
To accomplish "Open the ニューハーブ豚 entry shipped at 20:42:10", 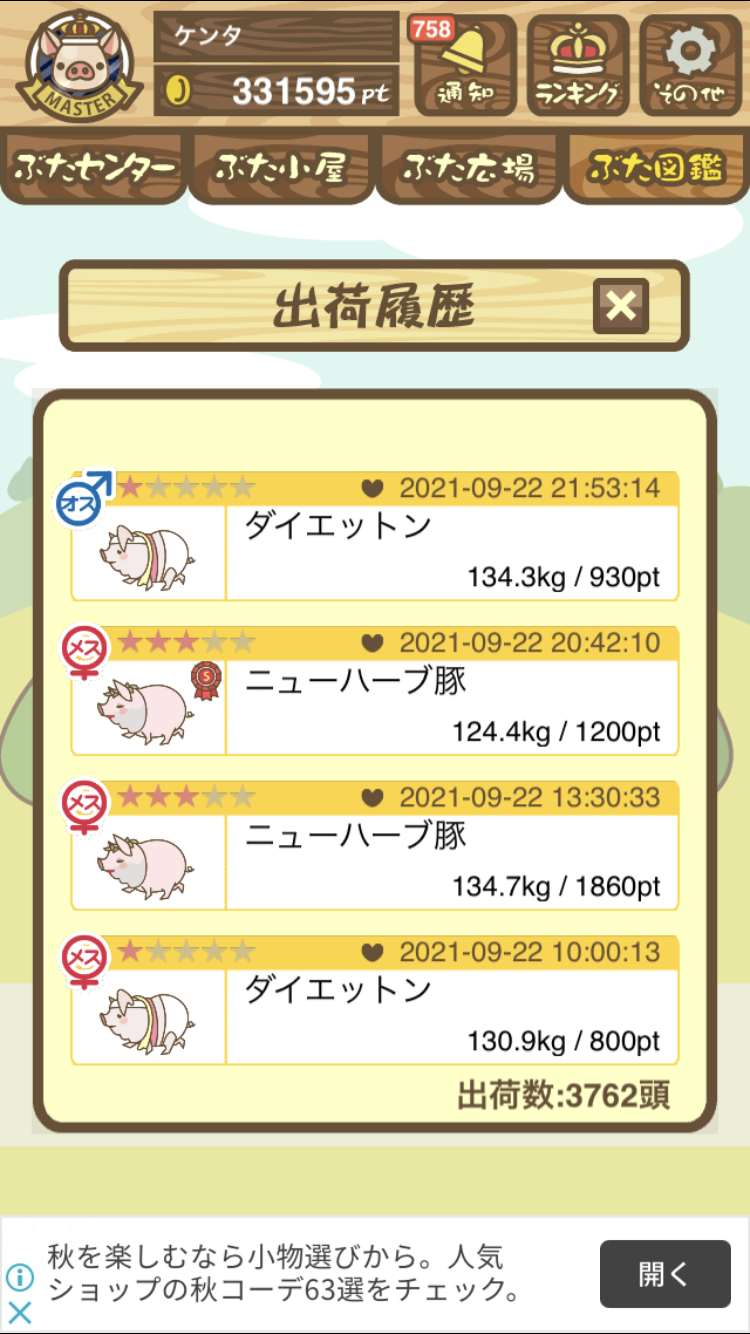I will pos(375,691).
